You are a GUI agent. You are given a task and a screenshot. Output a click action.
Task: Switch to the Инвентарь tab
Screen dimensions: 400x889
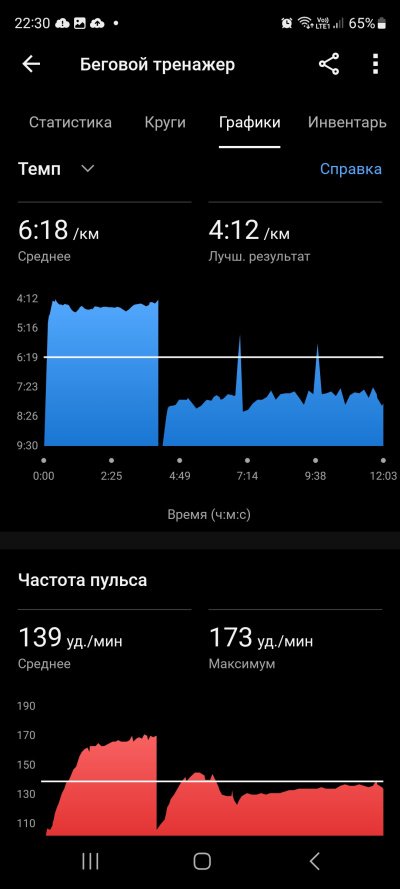(347, 122)
